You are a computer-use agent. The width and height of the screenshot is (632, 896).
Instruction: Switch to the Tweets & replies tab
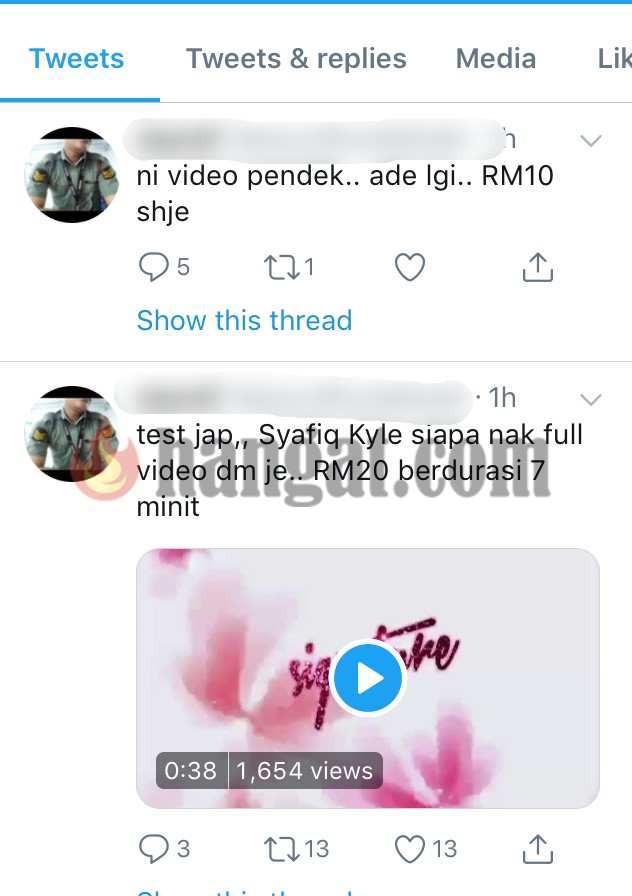(296, 58)
